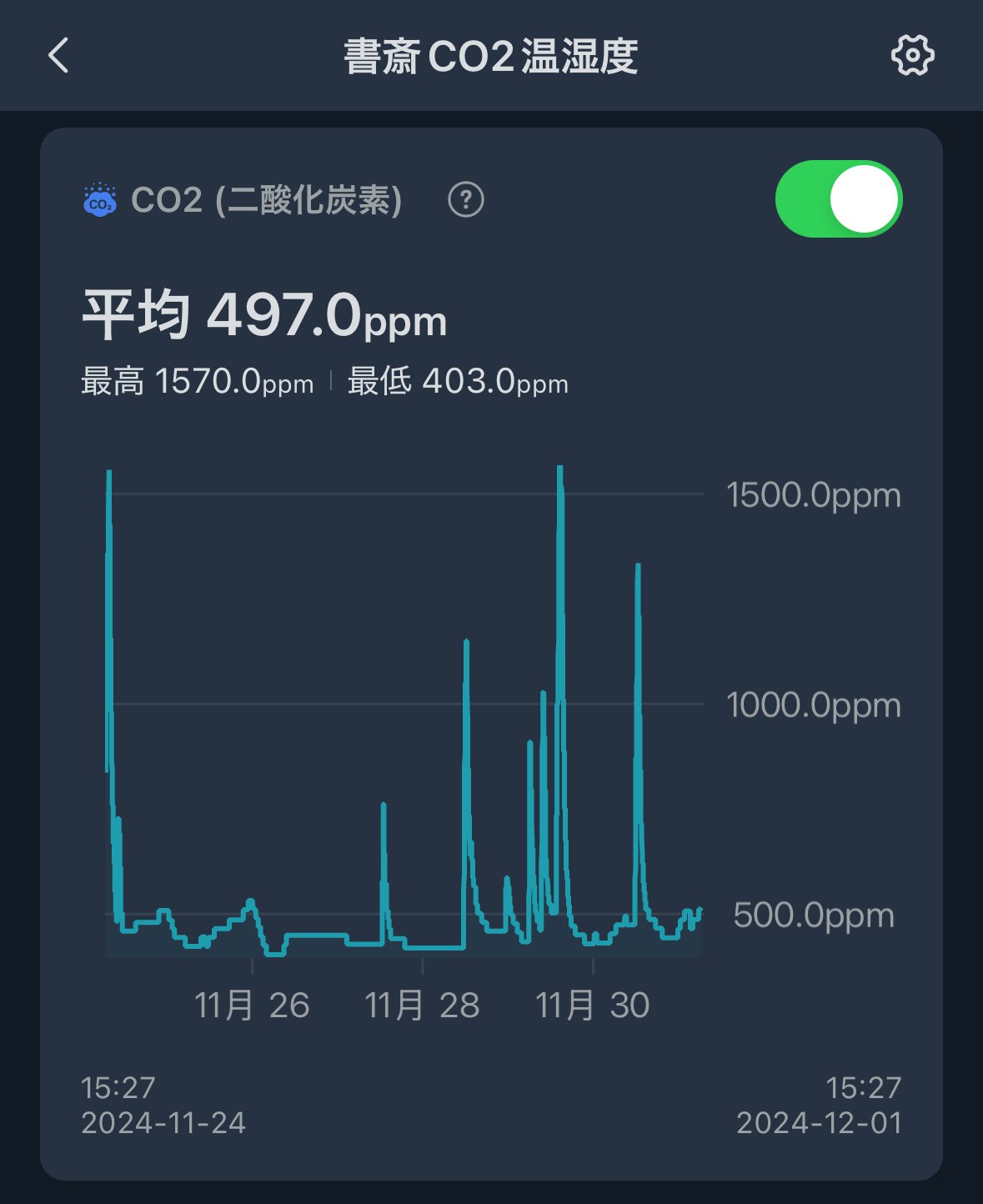The image size is (983, 1204).
Task: Turn off the CO2 chart toggle
Action: tap(839, 199)
